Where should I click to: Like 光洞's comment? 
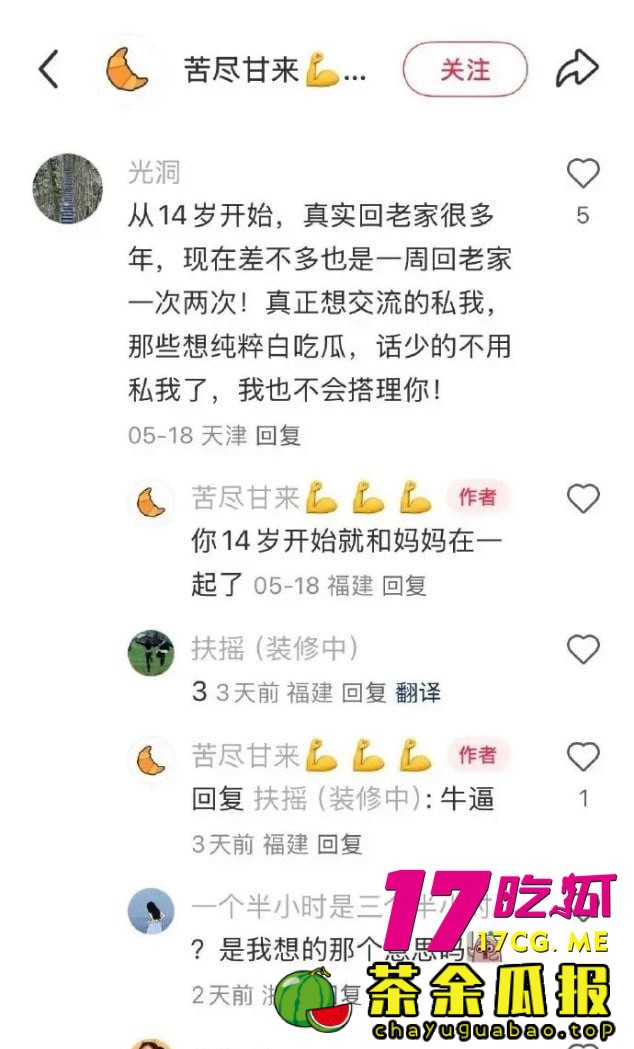pyautogui.click(x=583, y=175)
